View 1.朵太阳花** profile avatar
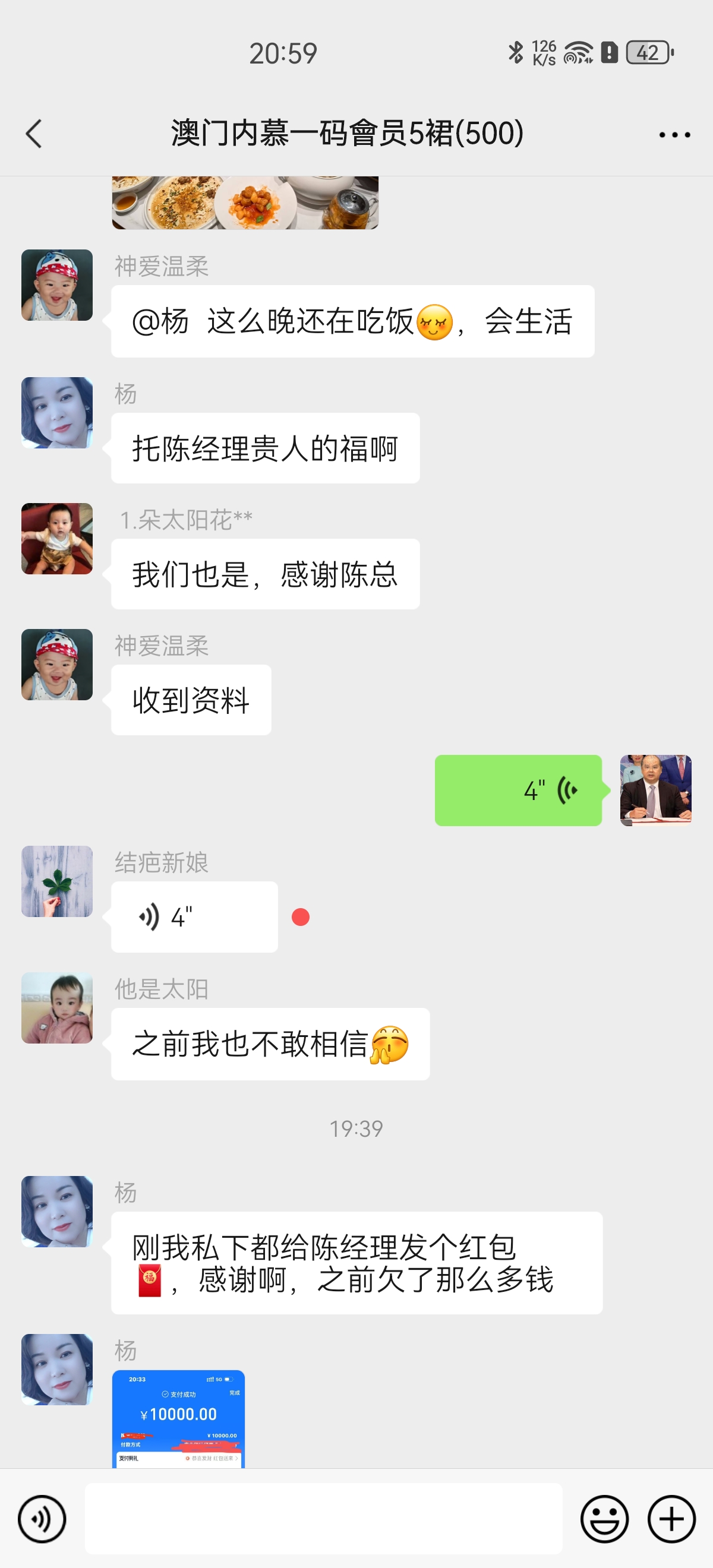 tap(57, 538)
